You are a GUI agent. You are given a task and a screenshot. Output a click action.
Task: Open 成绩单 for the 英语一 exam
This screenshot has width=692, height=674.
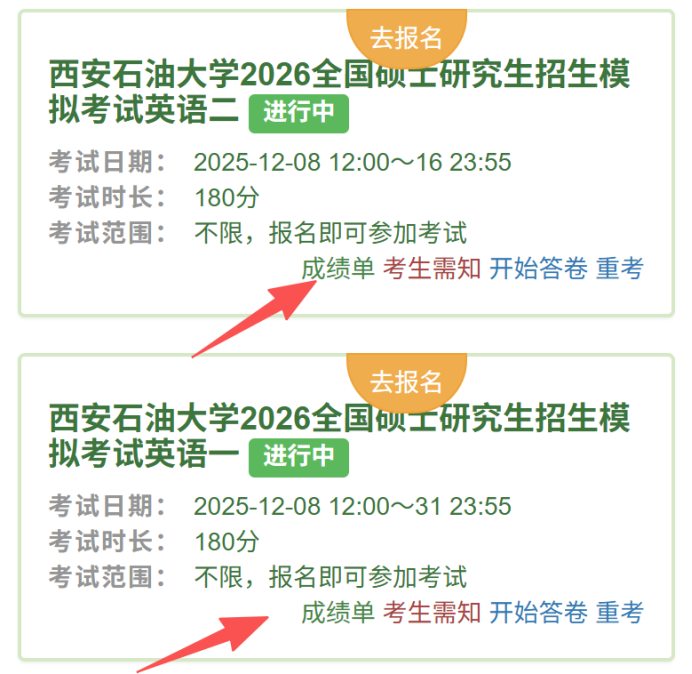click(338, 612)
